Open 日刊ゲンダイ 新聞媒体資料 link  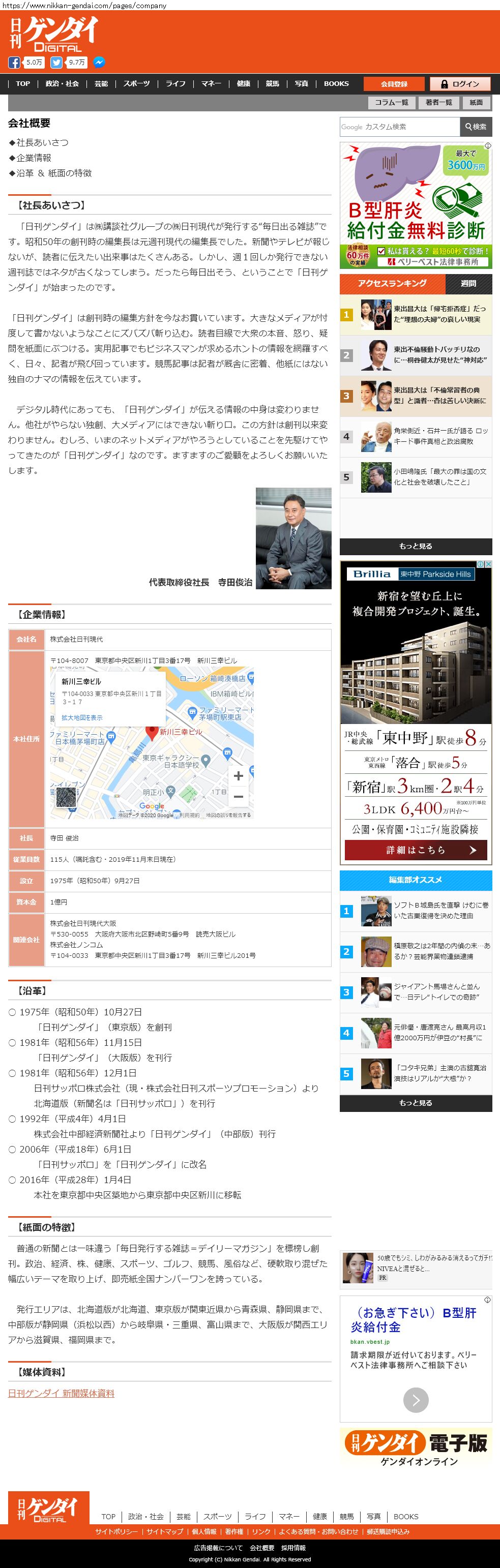pos(61,1393)
